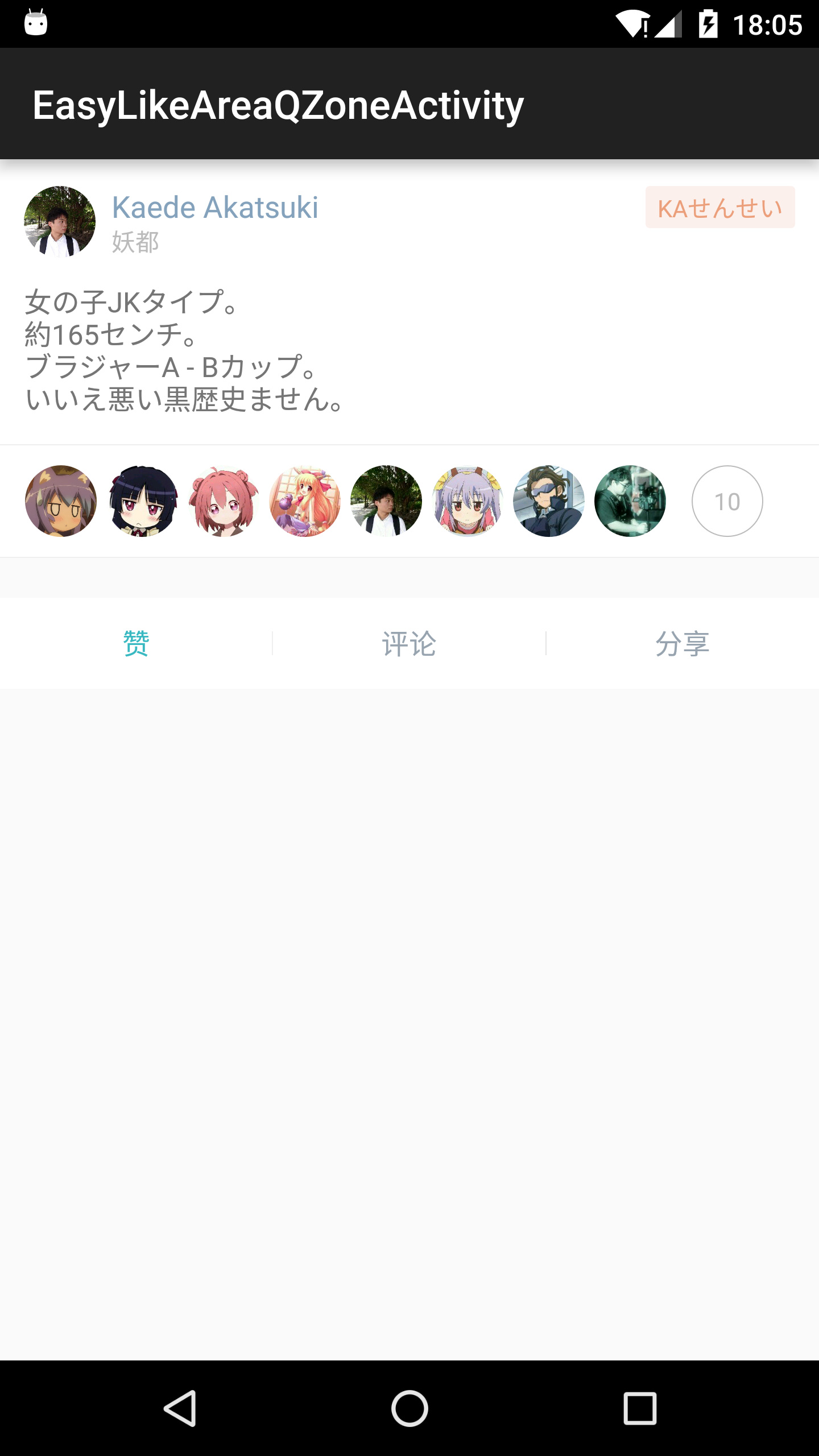Image resolution: width=819 pixels, height=1456 pixels.
Task: Open the 评论 comment option
Action: click(409, 643)
